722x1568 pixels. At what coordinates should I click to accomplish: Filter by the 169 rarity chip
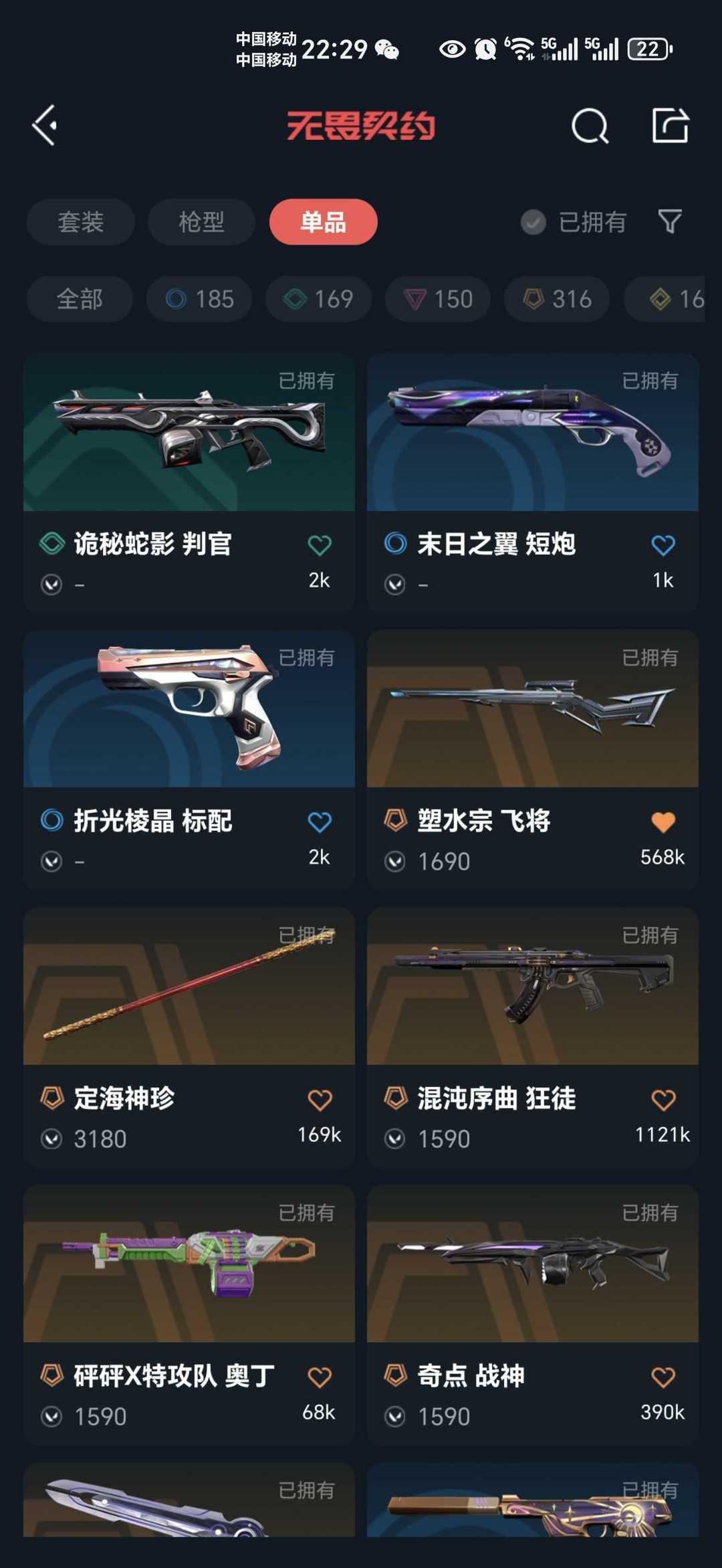(x=318, y=298)
